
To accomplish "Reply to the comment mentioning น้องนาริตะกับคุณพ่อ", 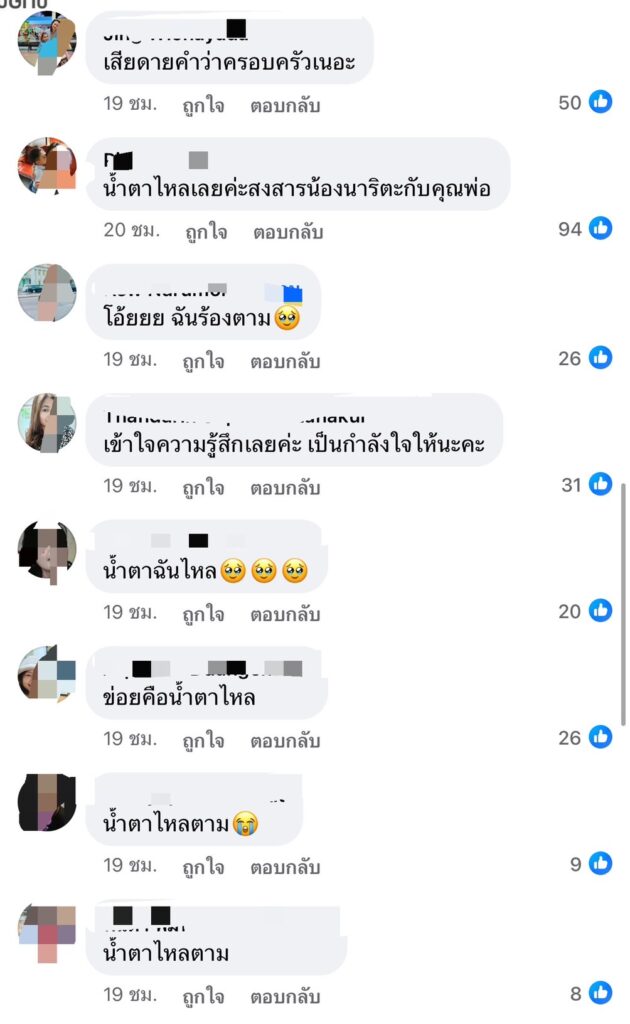I will (285, 232).
